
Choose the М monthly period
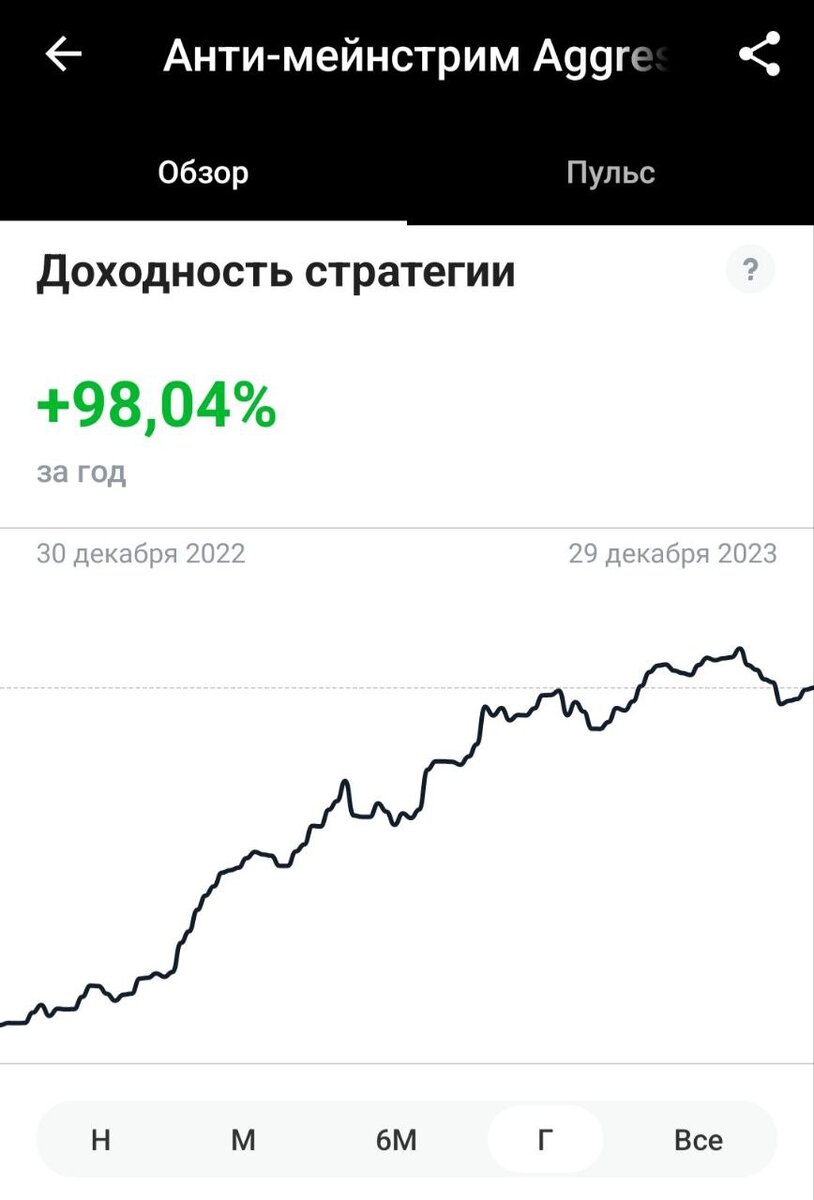pyautogui.click(x=243, y=1139)
